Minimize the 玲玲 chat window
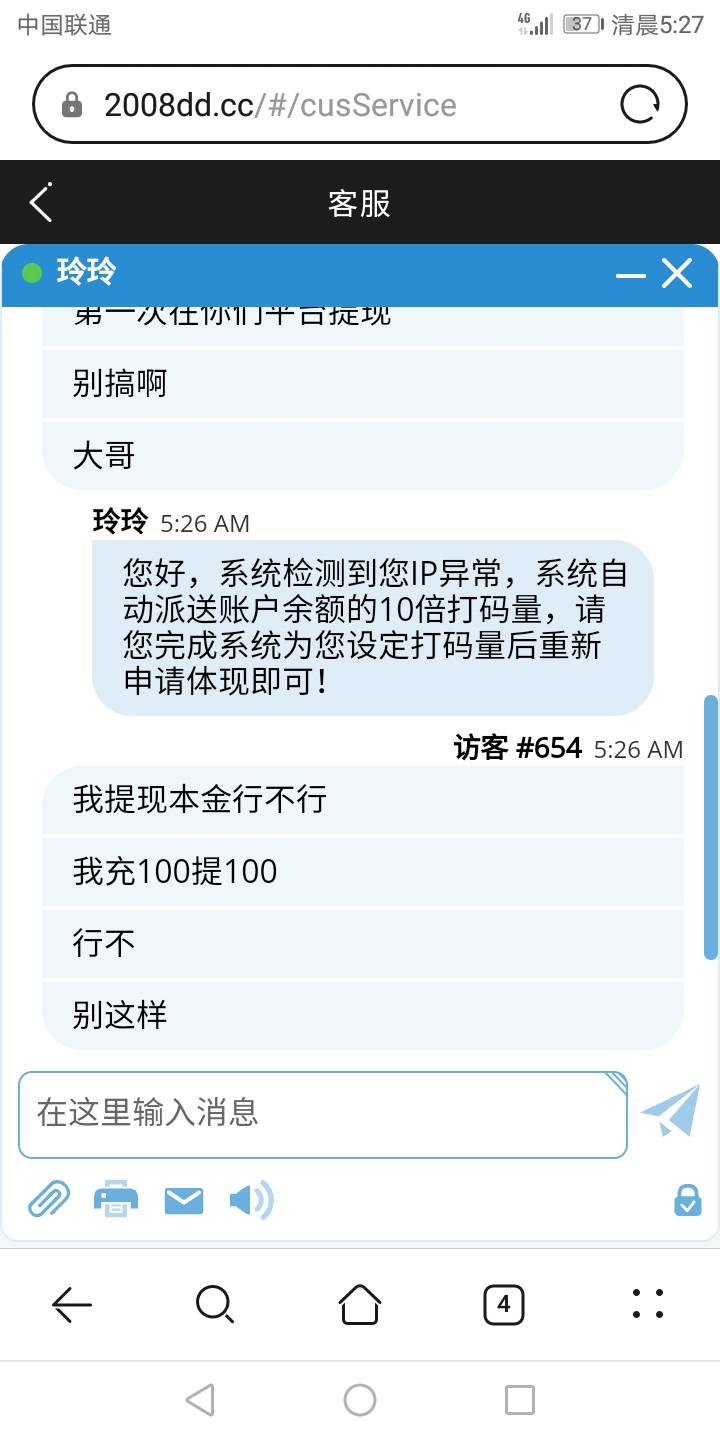This screenshot has height=1440, width=720. 631,274
